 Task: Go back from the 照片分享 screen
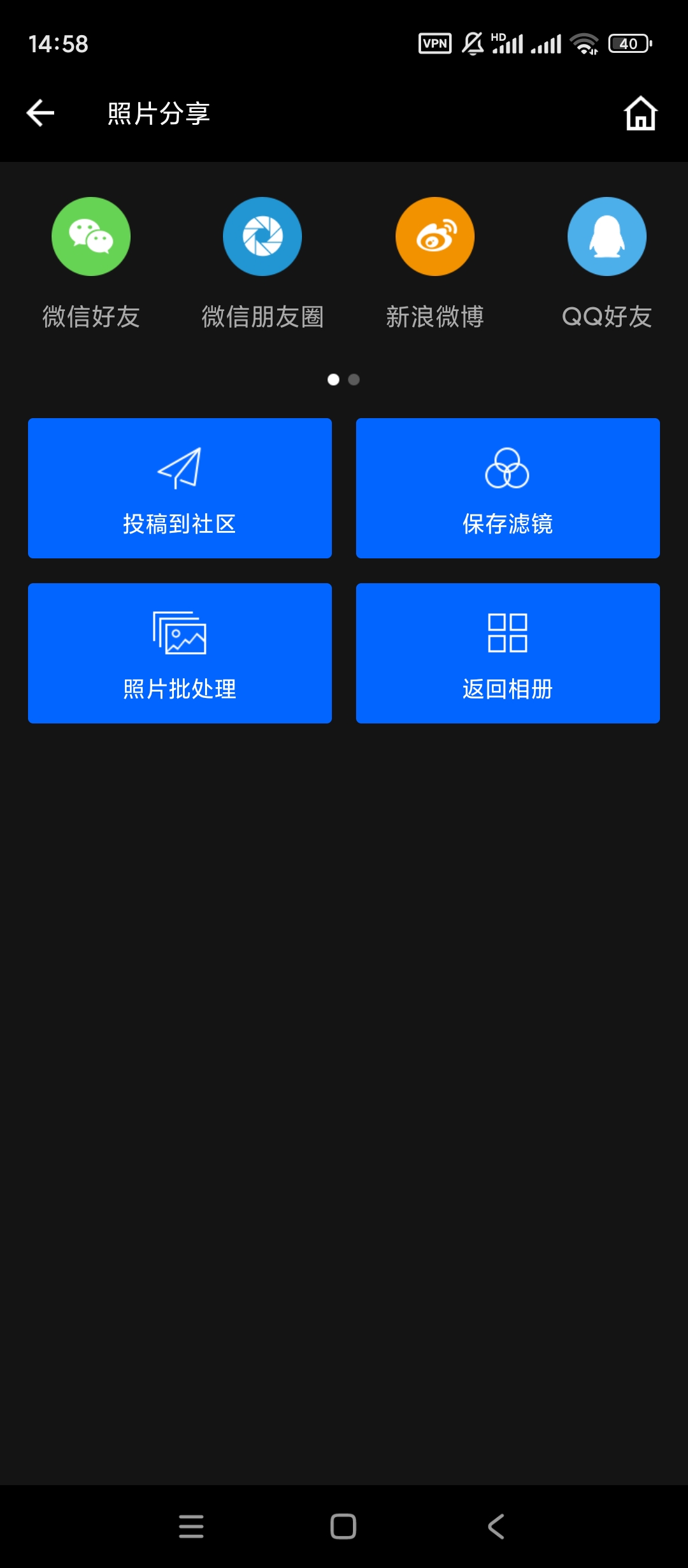[41, 113]
